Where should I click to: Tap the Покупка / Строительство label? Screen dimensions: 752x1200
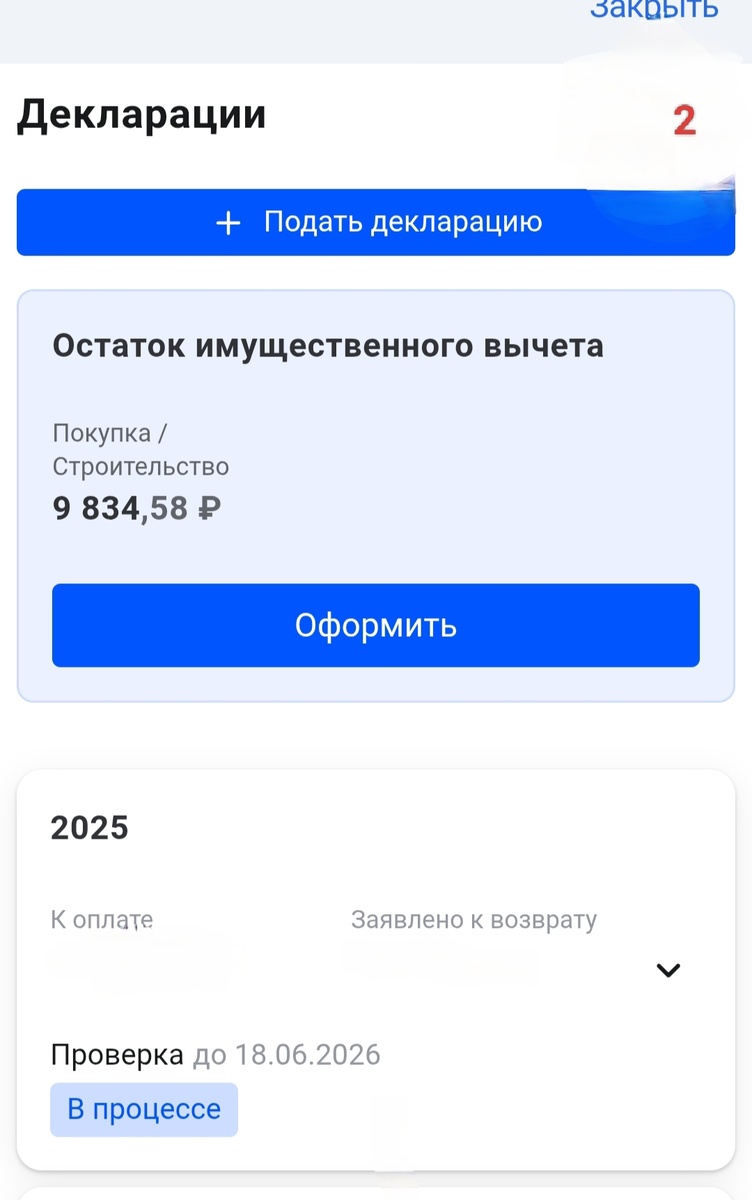click(140, 449)
